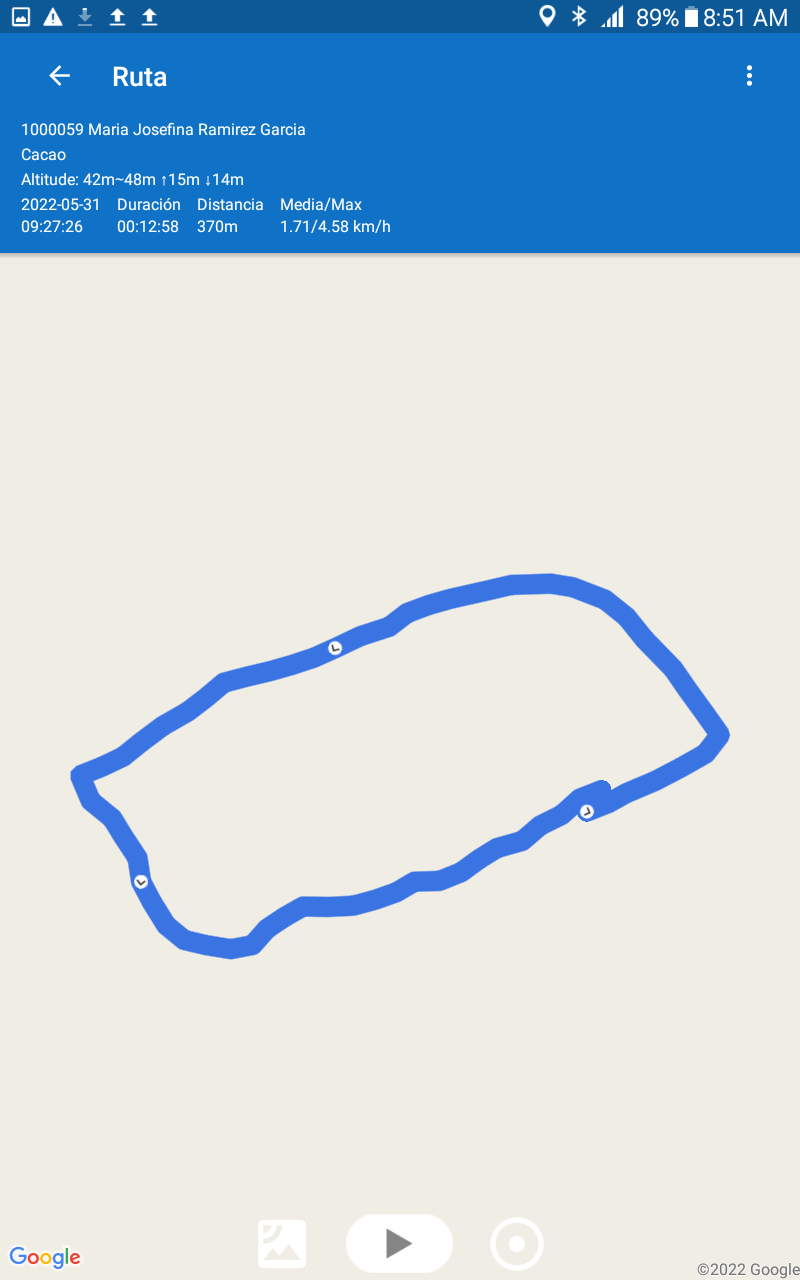Image resolution: width=800 pixels, height=1280 pixels.
Task: Switch the map layer type
Action: pos(282,1244)
